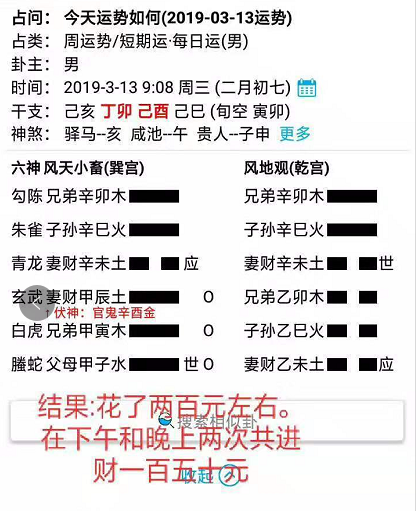
Task: Search similar hexagrams via 搜索相似卦
Action: pos(207,422)
